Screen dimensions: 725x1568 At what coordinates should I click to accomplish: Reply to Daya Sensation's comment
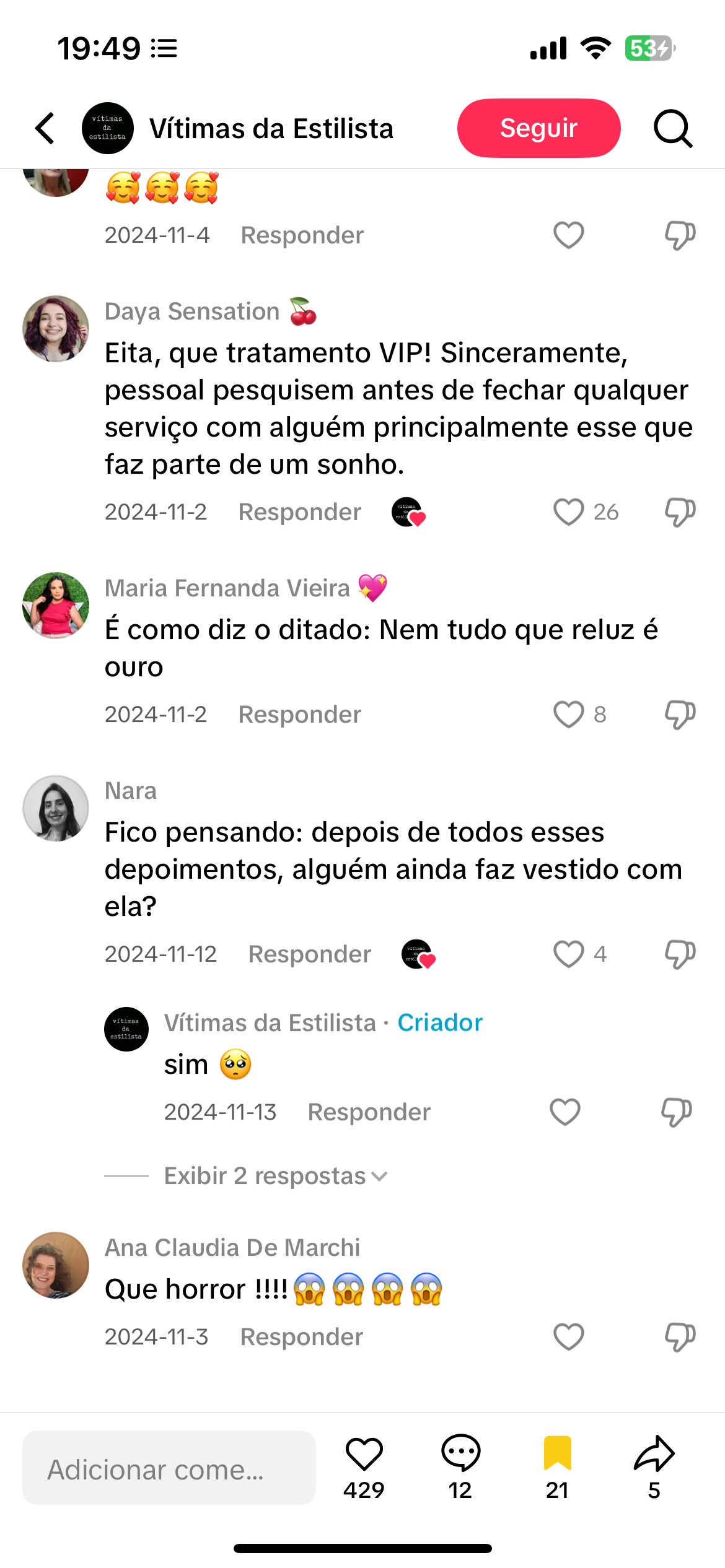coord(299,512)
